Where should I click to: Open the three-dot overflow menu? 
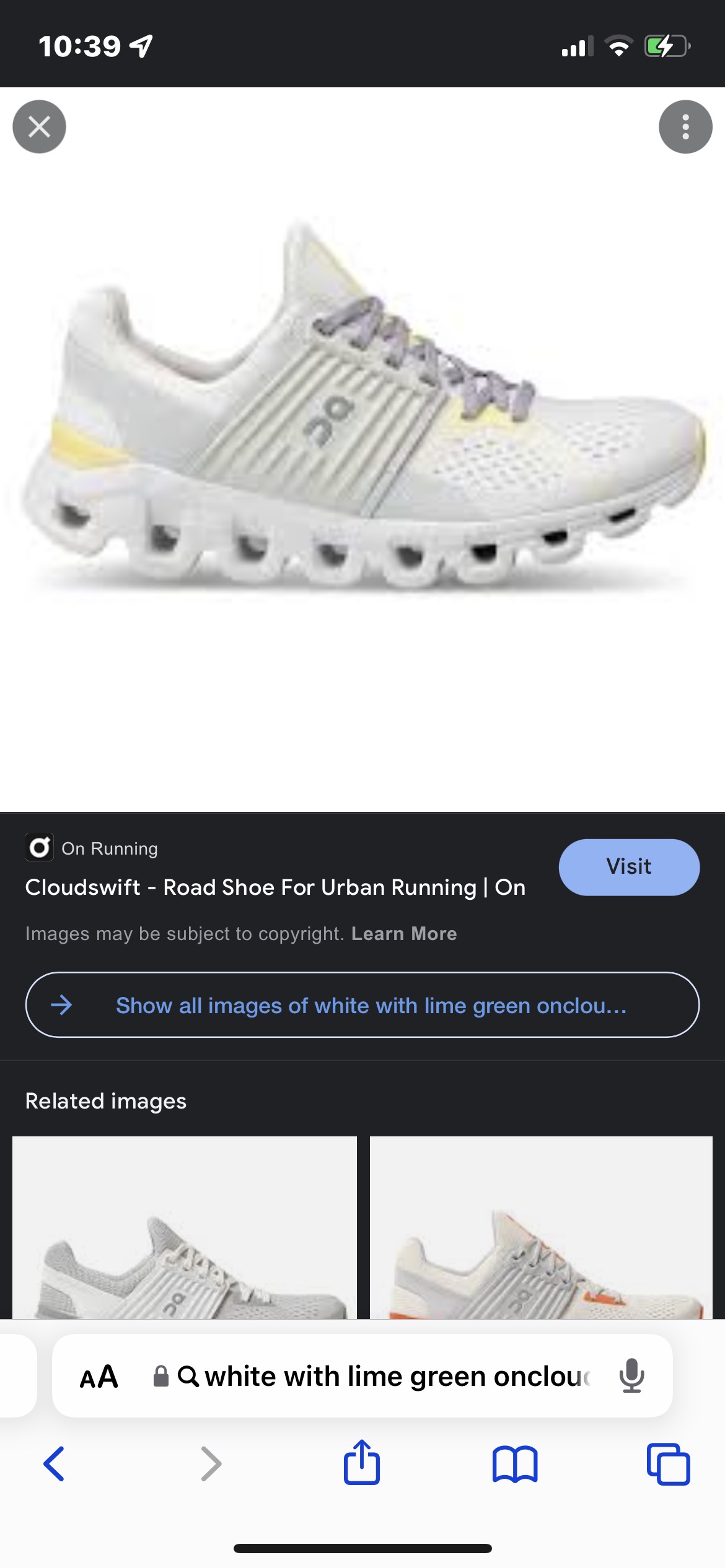[685, 127]
